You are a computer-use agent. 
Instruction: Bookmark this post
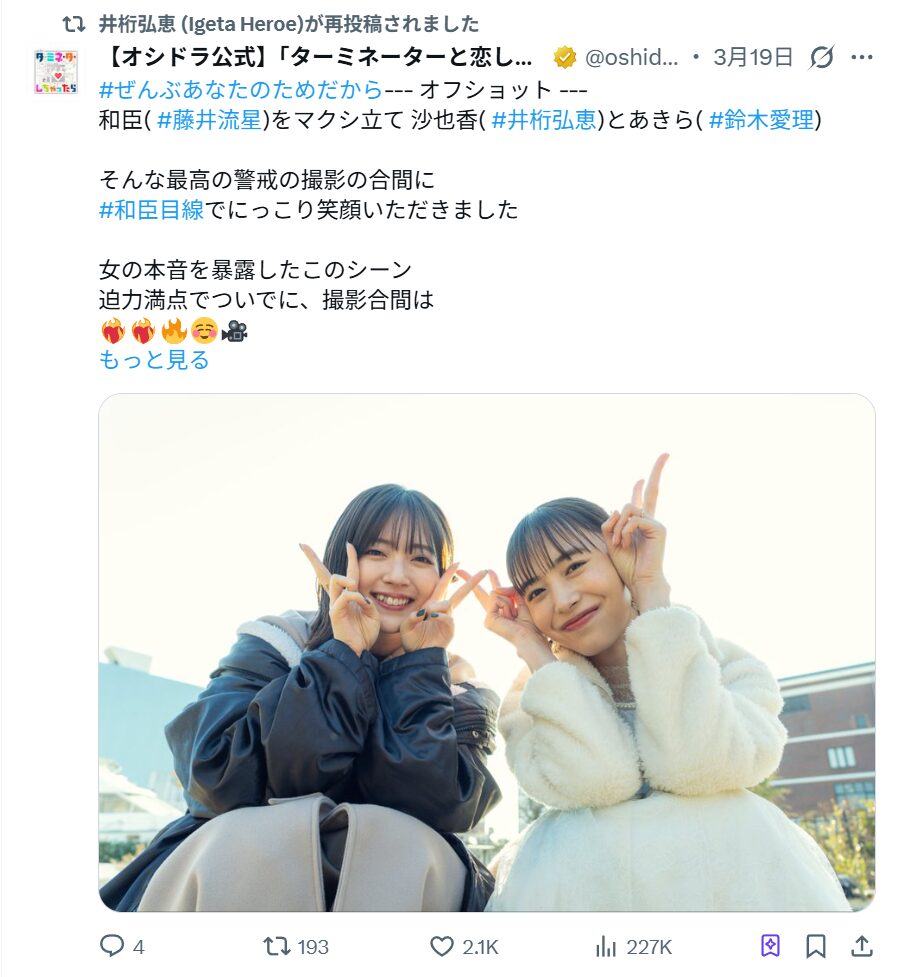coord(816,946)
